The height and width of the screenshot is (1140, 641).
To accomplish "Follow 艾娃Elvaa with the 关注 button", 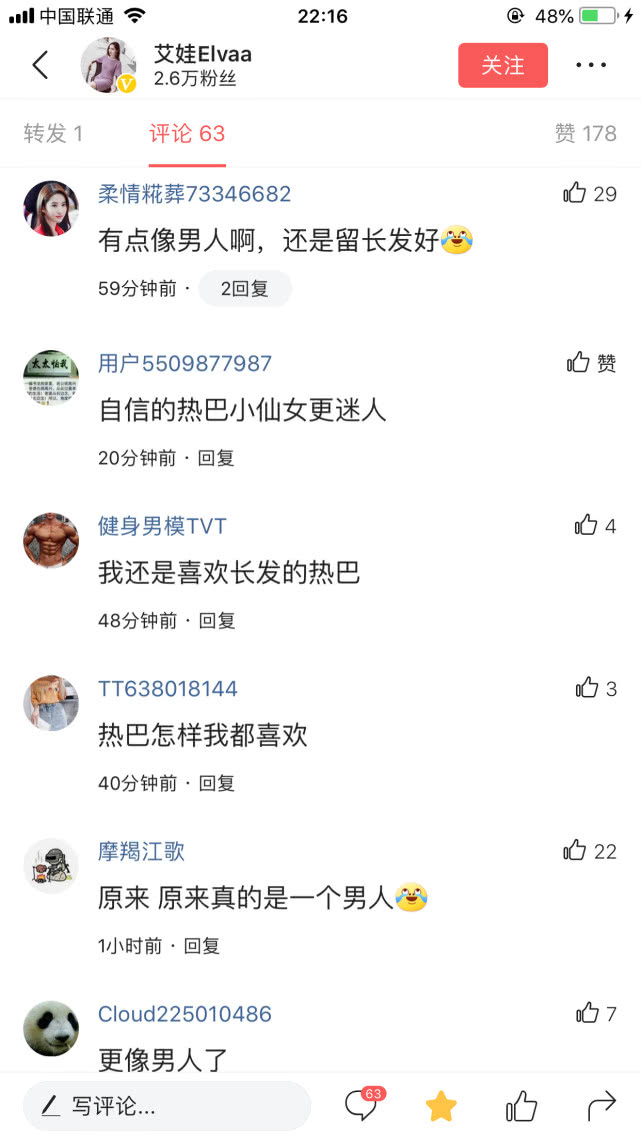I will click(503, 65).
